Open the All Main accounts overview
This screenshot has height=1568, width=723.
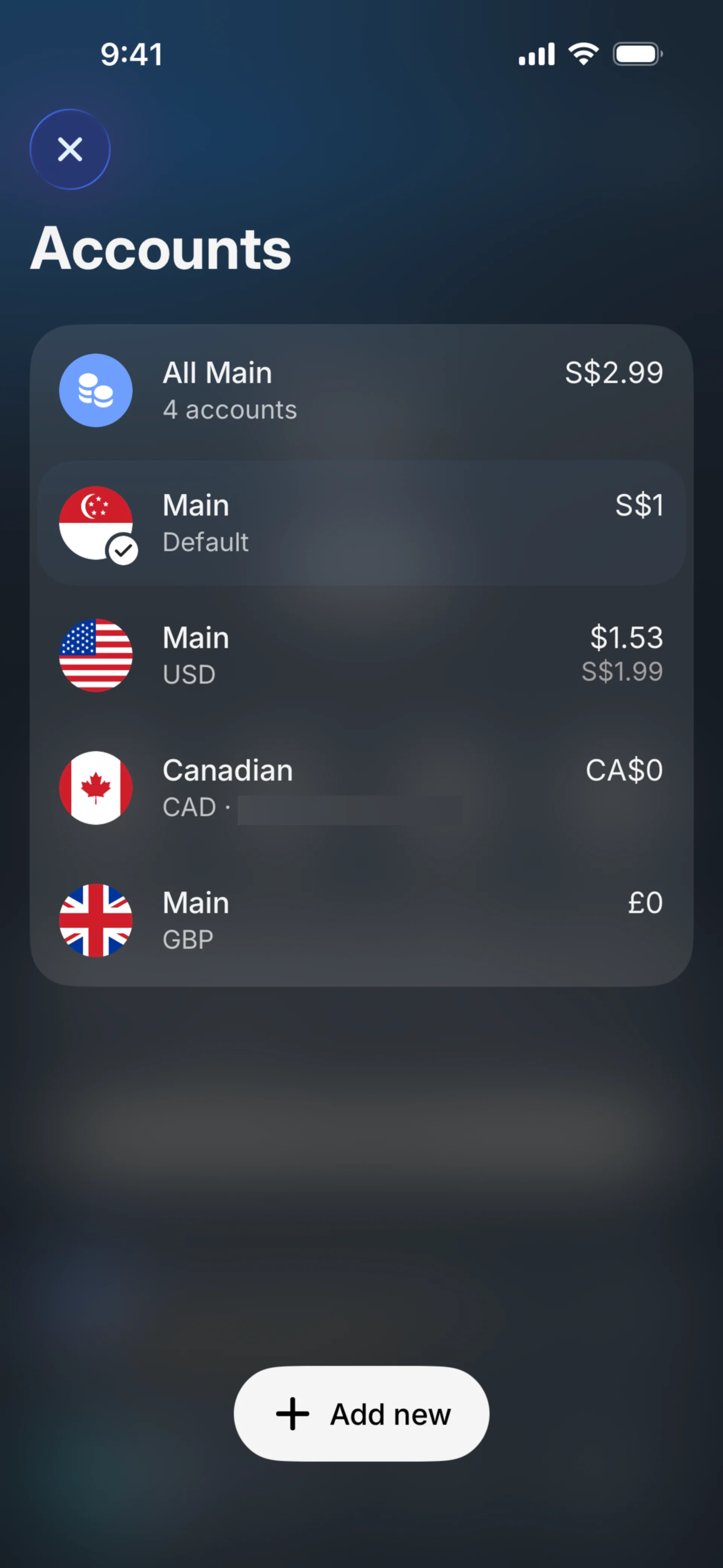(361, 390)
